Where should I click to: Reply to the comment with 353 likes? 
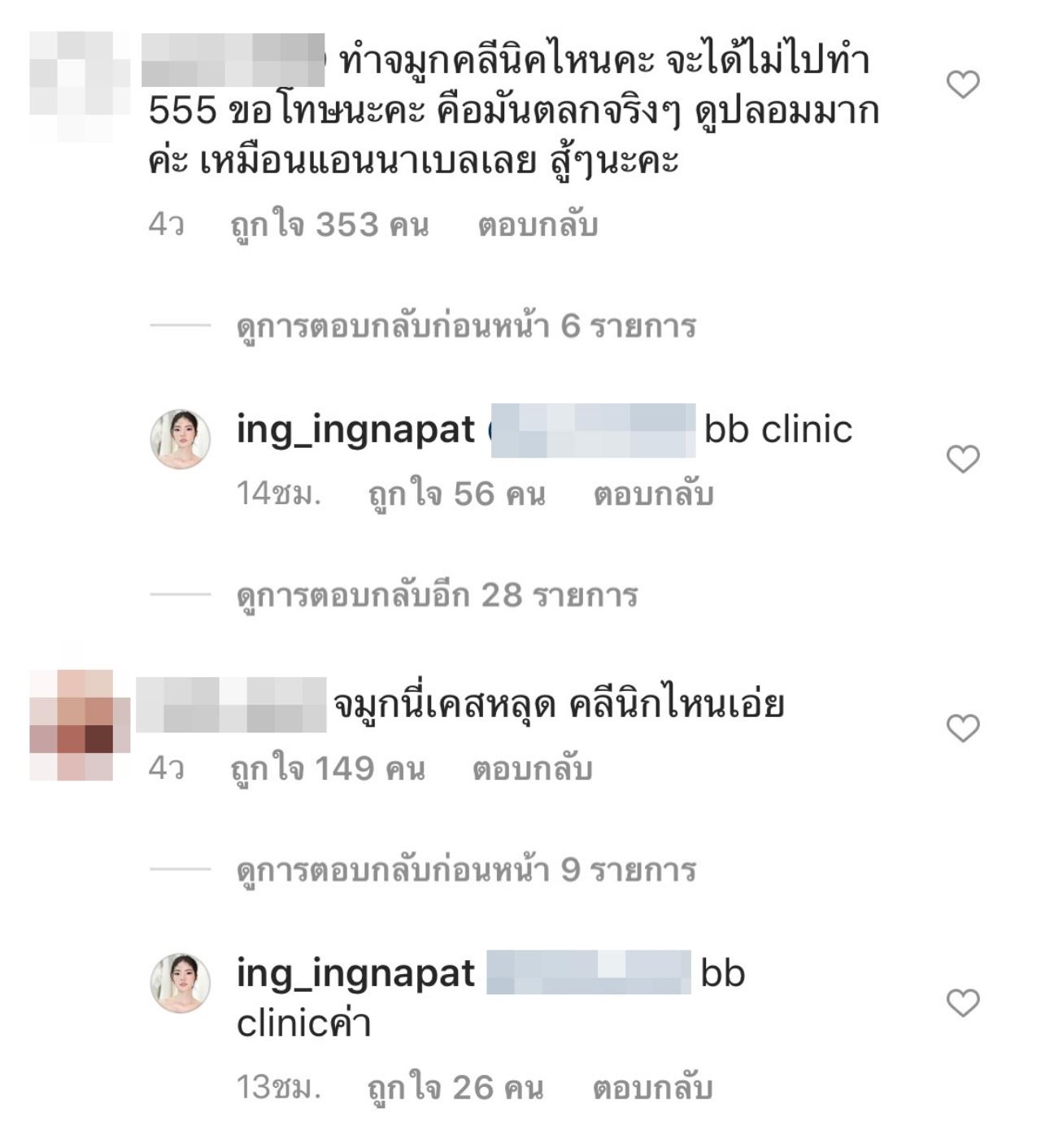pyautogui.click(x=538, y=225)
